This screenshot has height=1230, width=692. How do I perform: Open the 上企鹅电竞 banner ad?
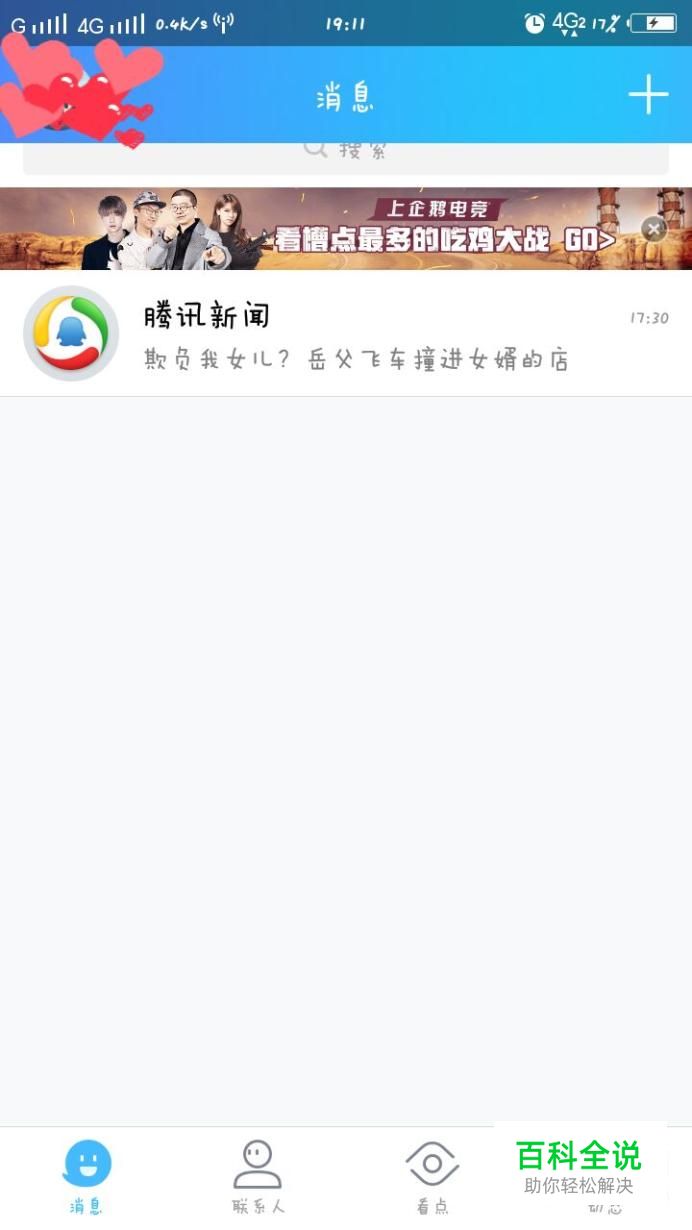point(330,229)
